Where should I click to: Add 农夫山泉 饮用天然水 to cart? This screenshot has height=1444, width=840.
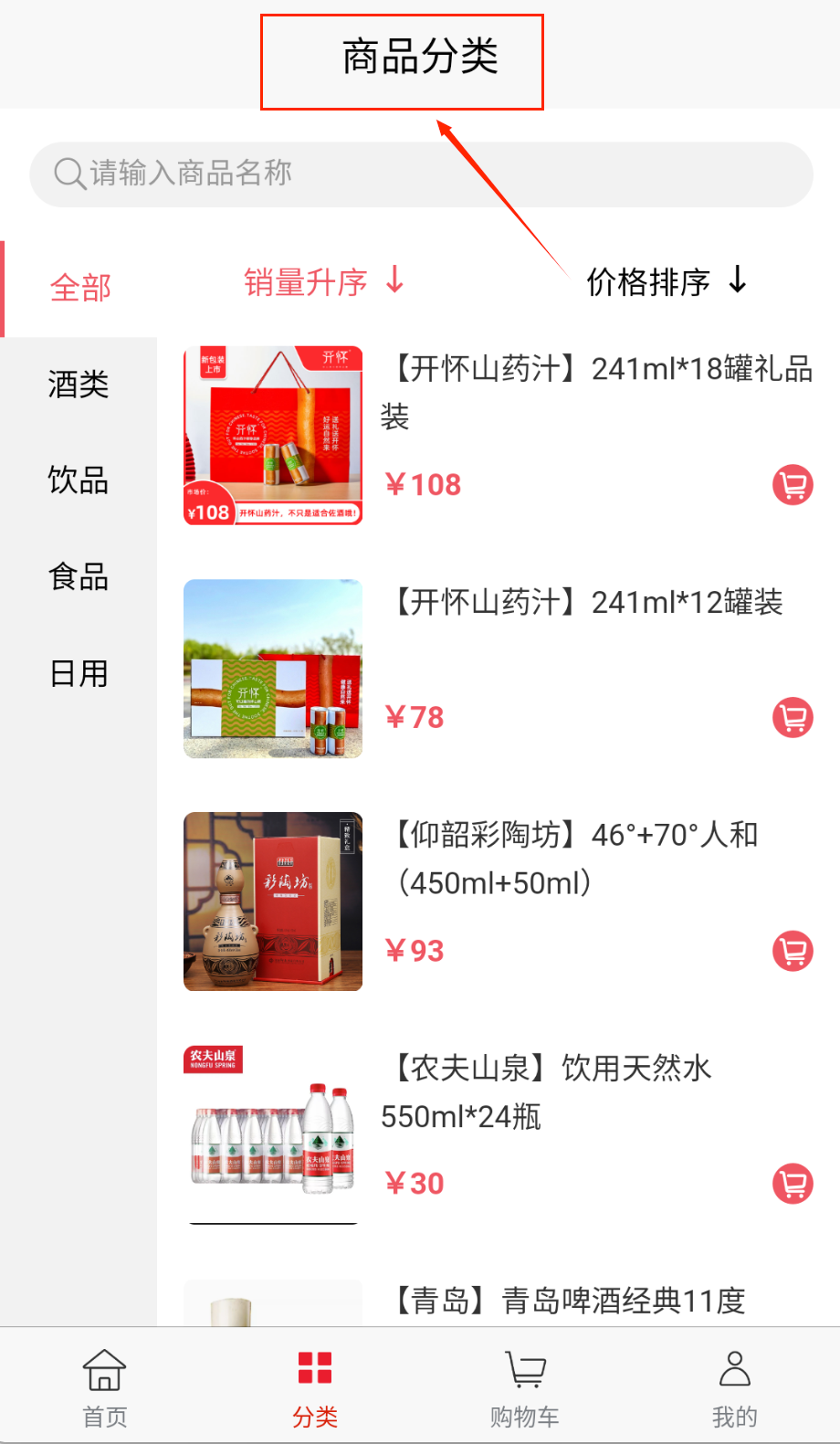tap(793, 1184)
